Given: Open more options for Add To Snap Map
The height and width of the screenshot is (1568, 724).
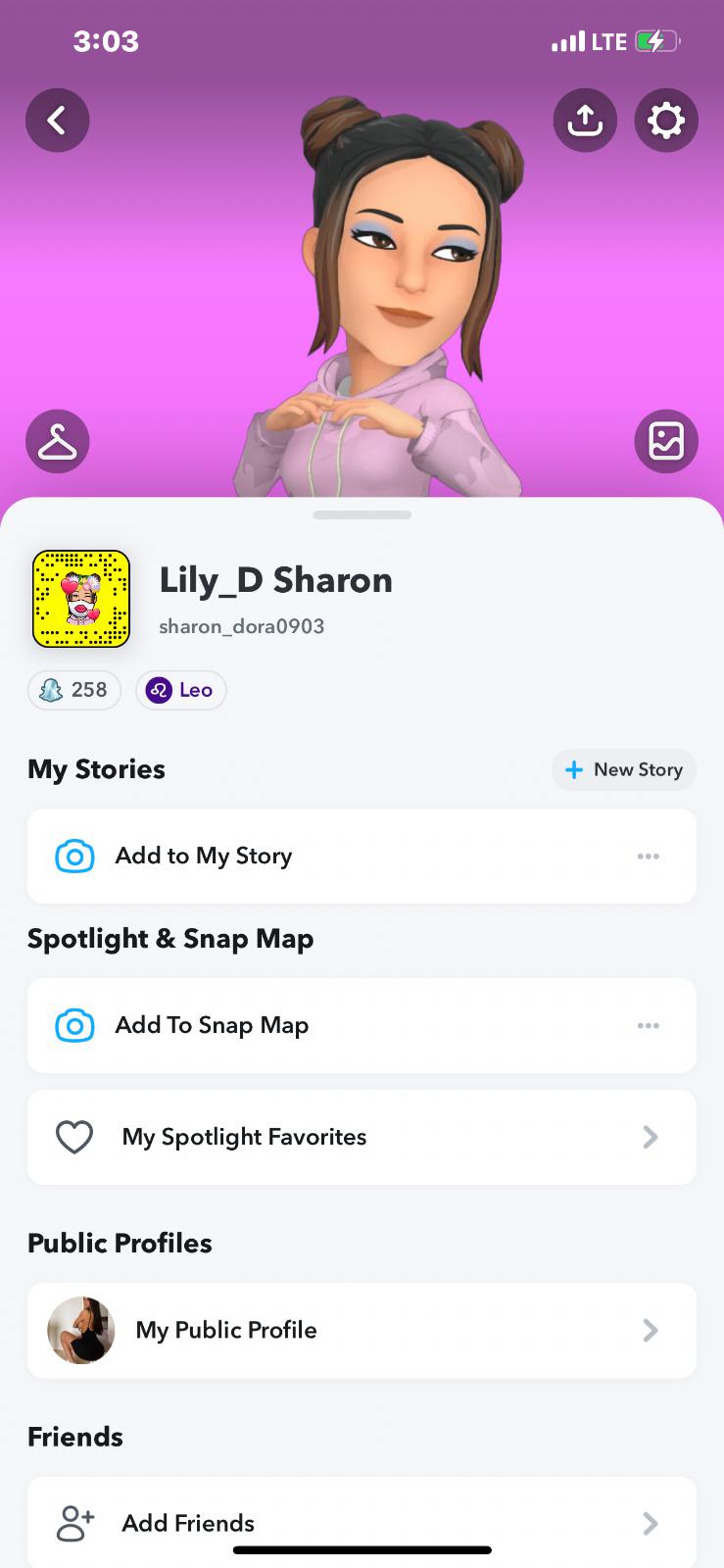Looking at the screenshot, I should (x=648, y=1025).
